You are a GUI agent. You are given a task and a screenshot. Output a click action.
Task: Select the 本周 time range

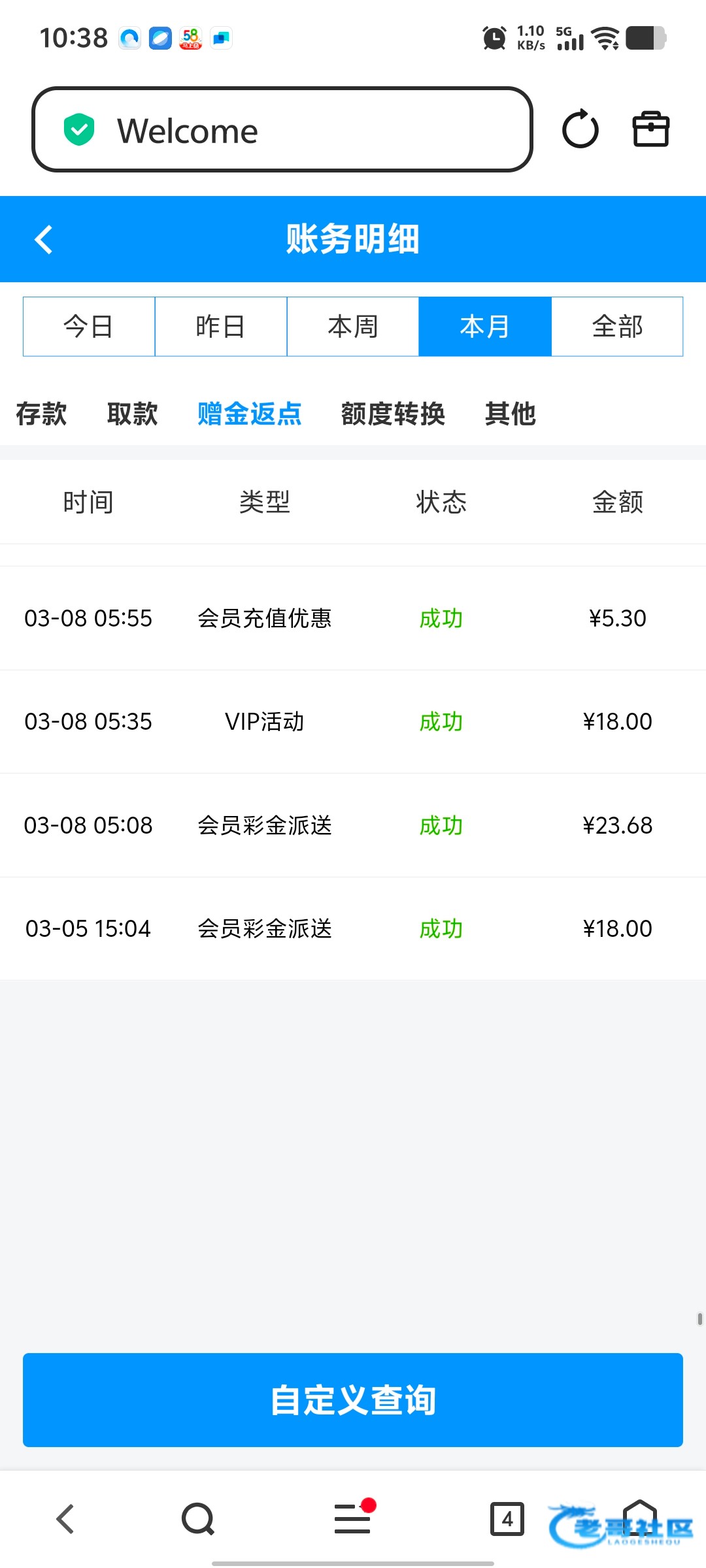pyautogui.click(x=353, y=327)
